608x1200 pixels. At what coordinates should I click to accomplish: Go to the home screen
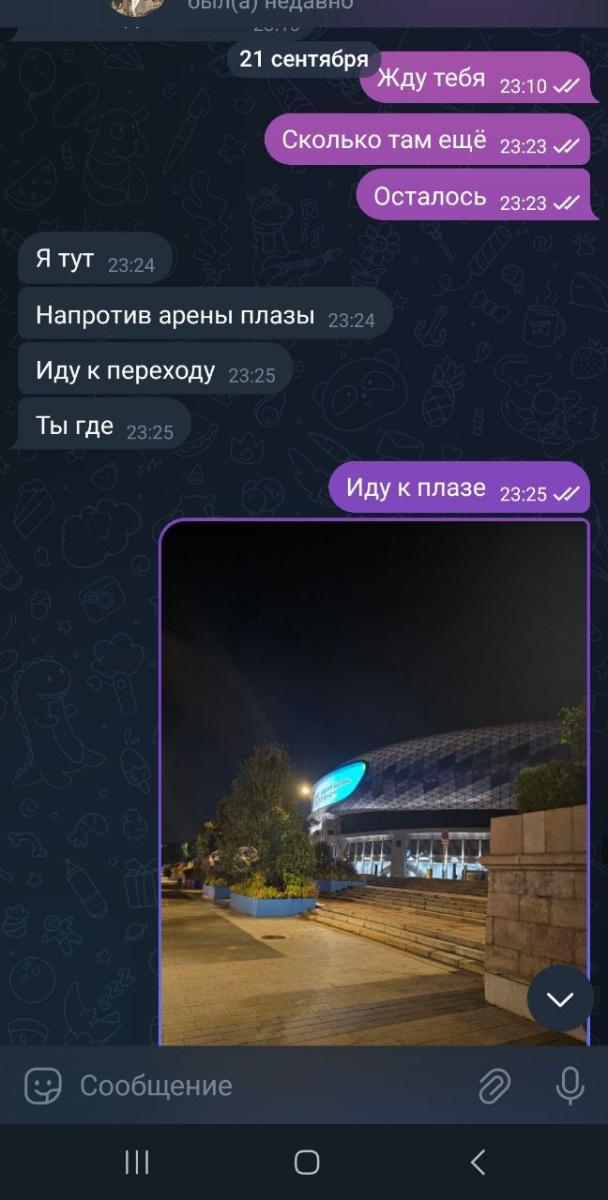point(306,1162)
